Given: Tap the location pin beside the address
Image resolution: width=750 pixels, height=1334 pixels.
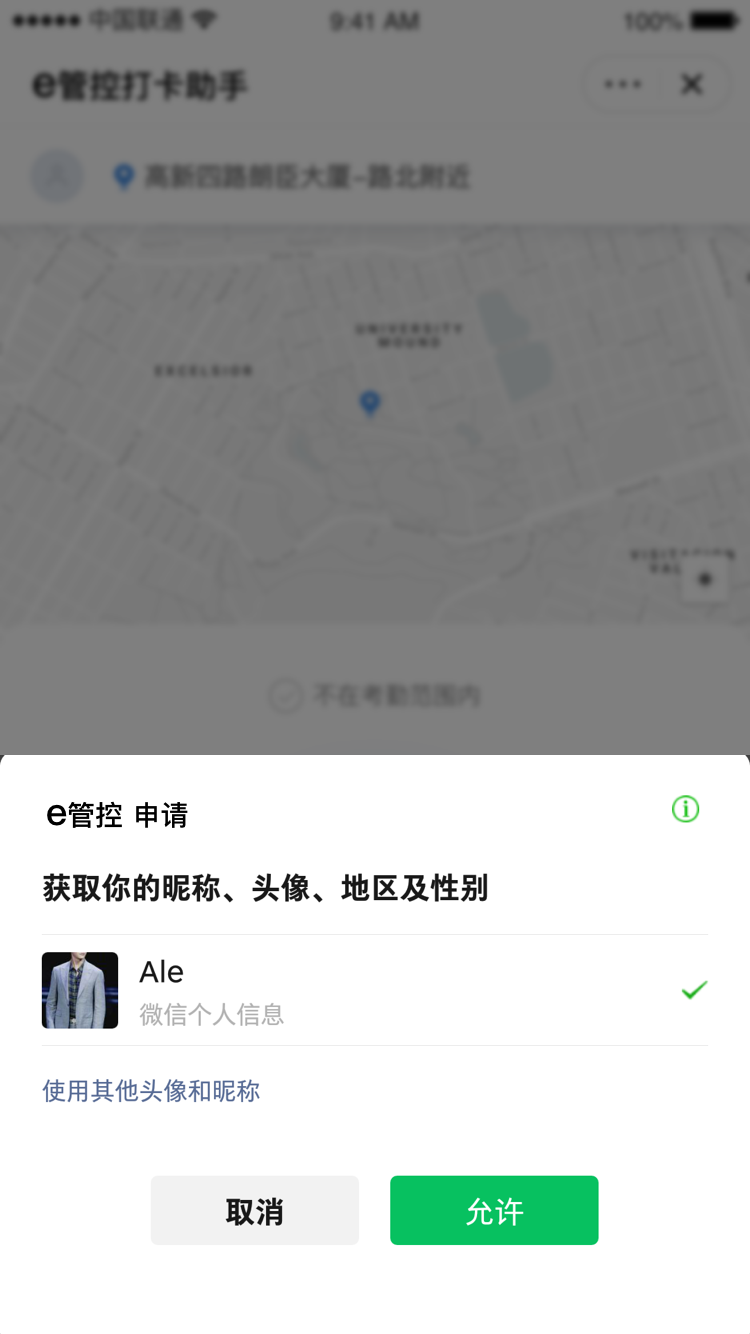Looking at the screenshot, I should 124,177.
